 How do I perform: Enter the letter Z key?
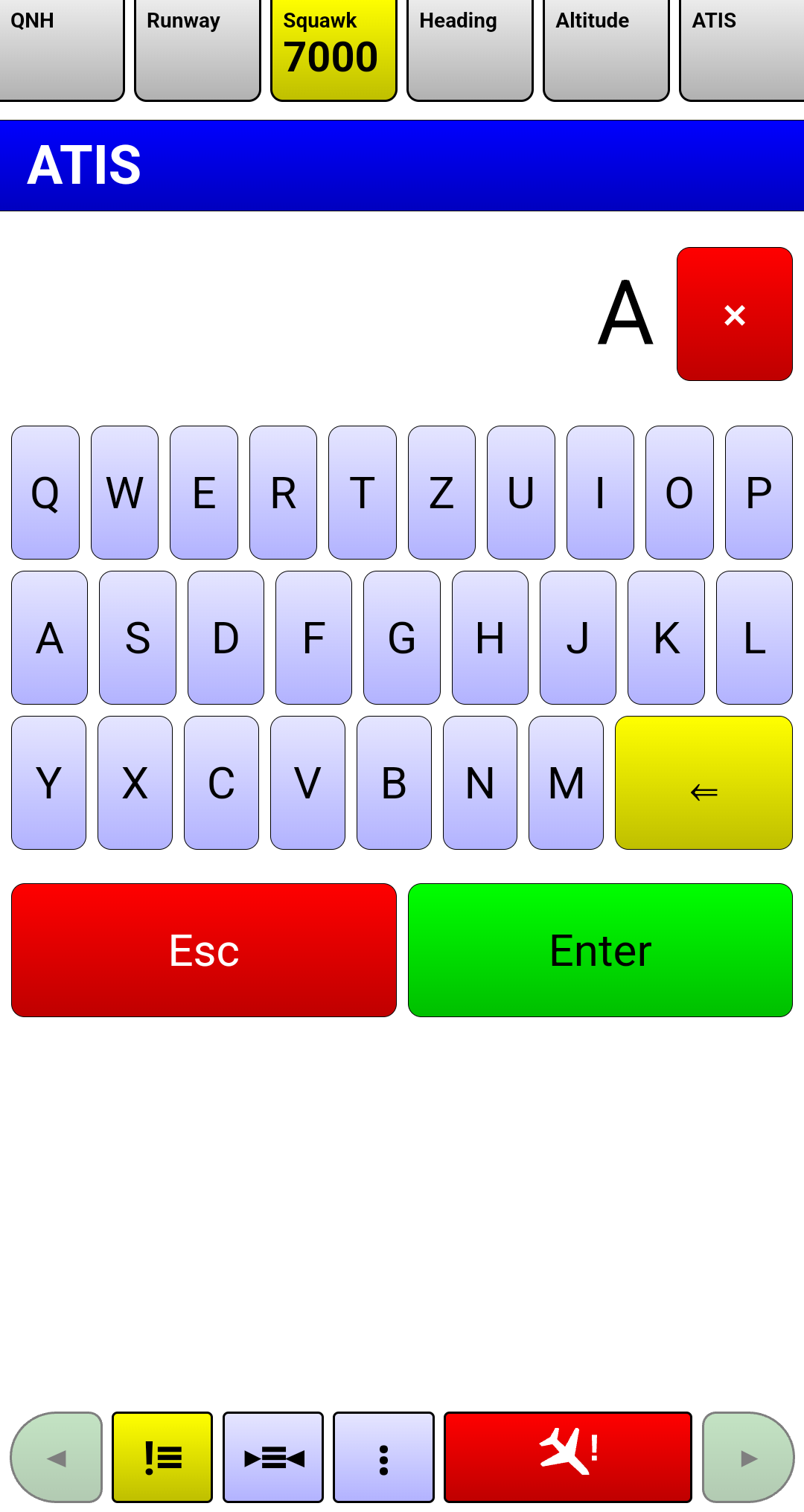click(441, 493)
